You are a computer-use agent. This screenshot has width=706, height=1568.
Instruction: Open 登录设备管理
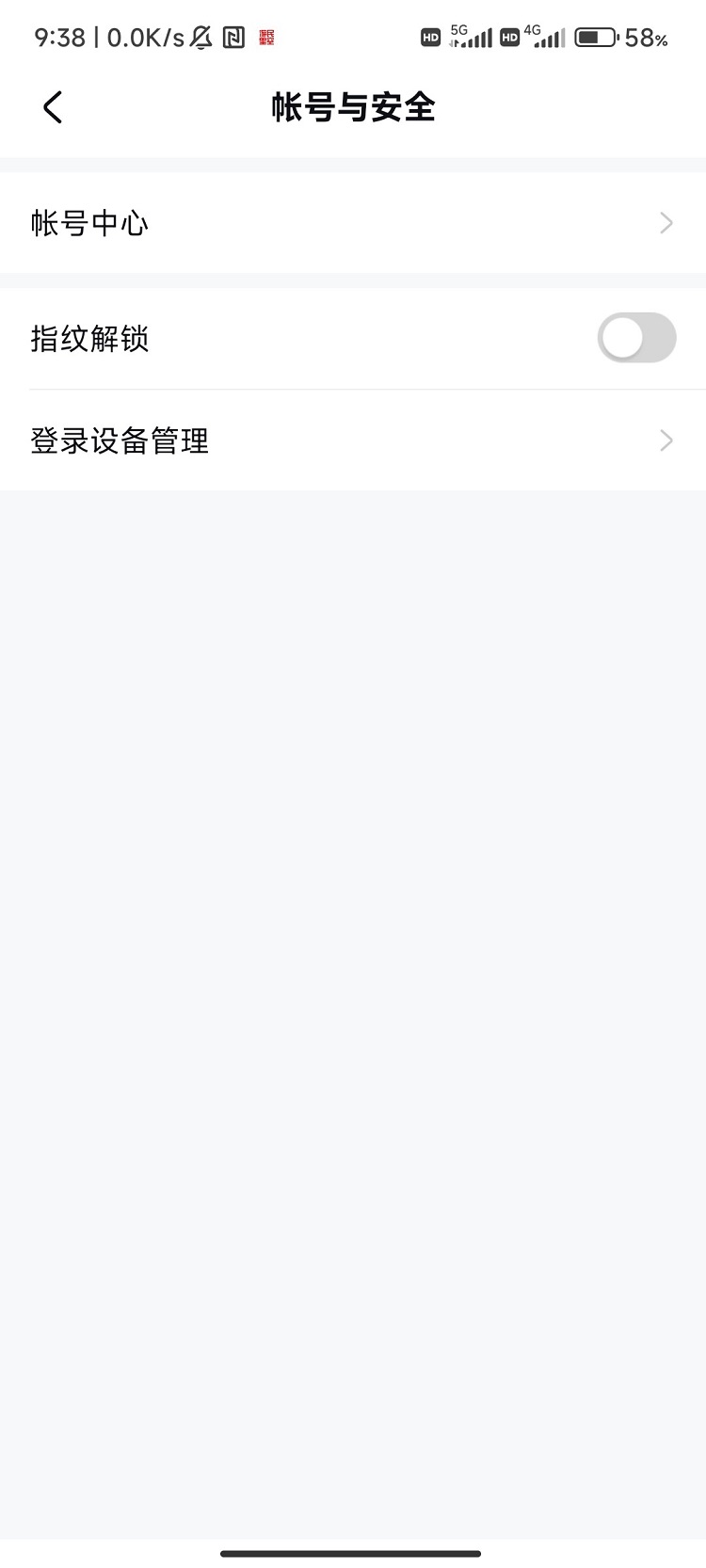(353, 440)
